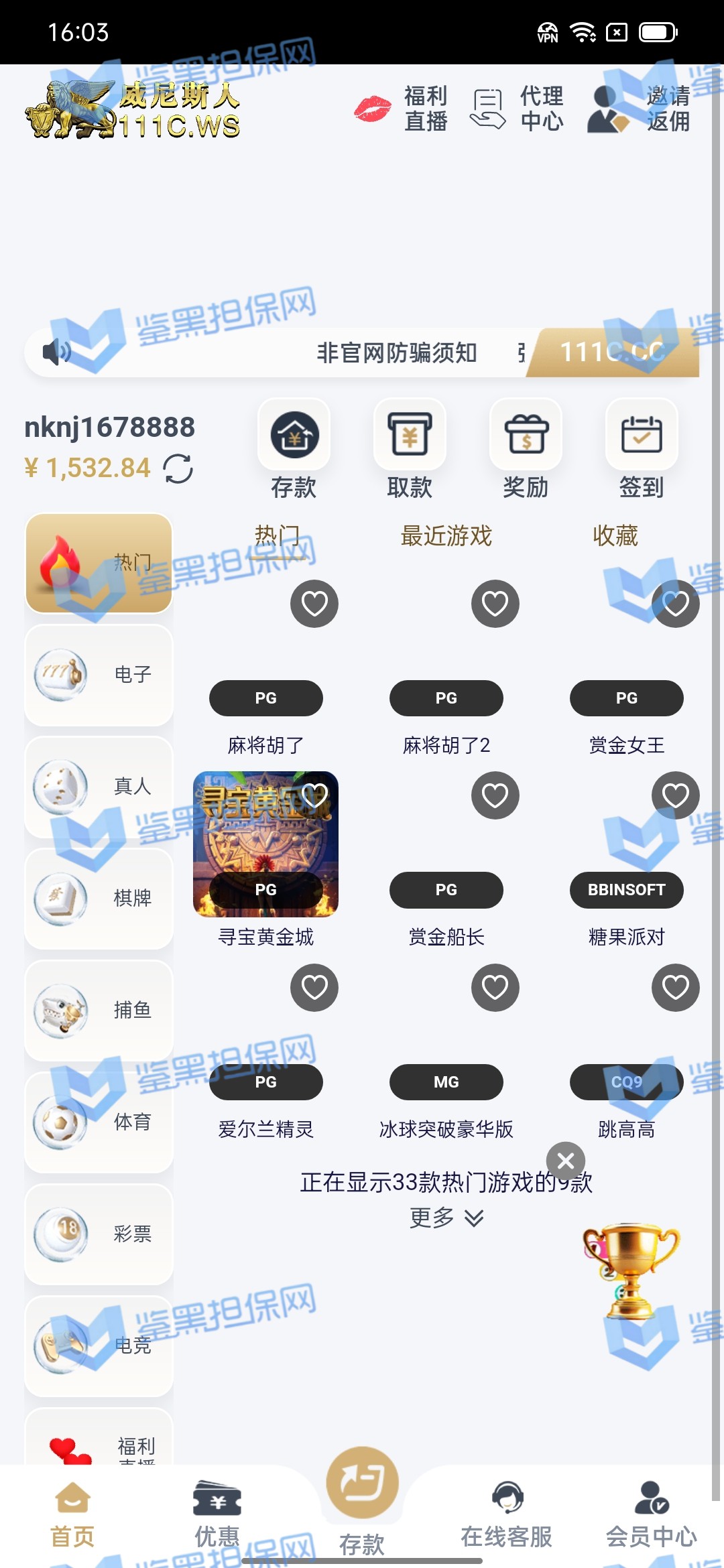Open 存款 deposit shortcut below the banner

[294, 436]
